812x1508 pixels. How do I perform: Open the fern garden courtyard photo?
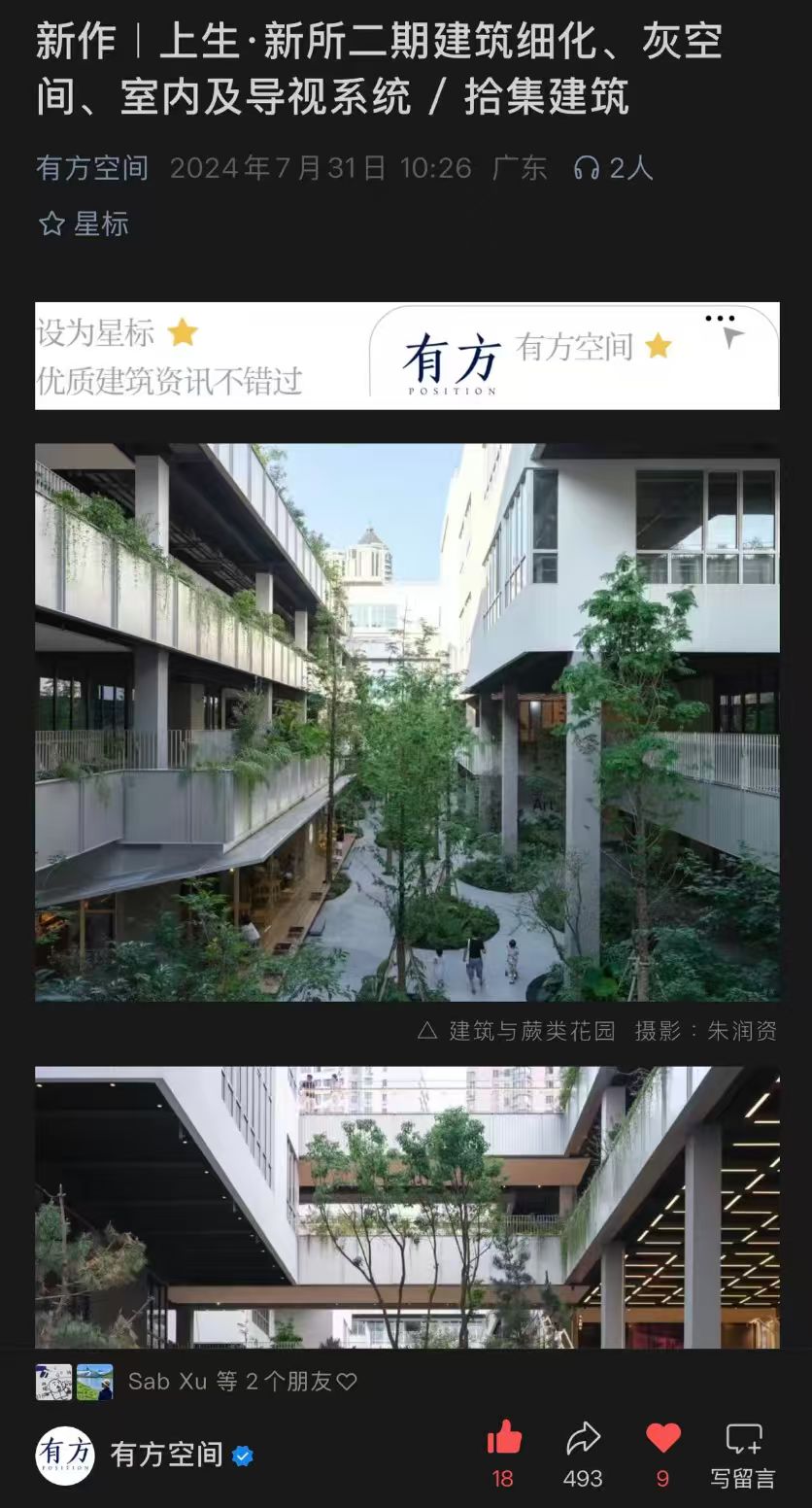(407, 722)
